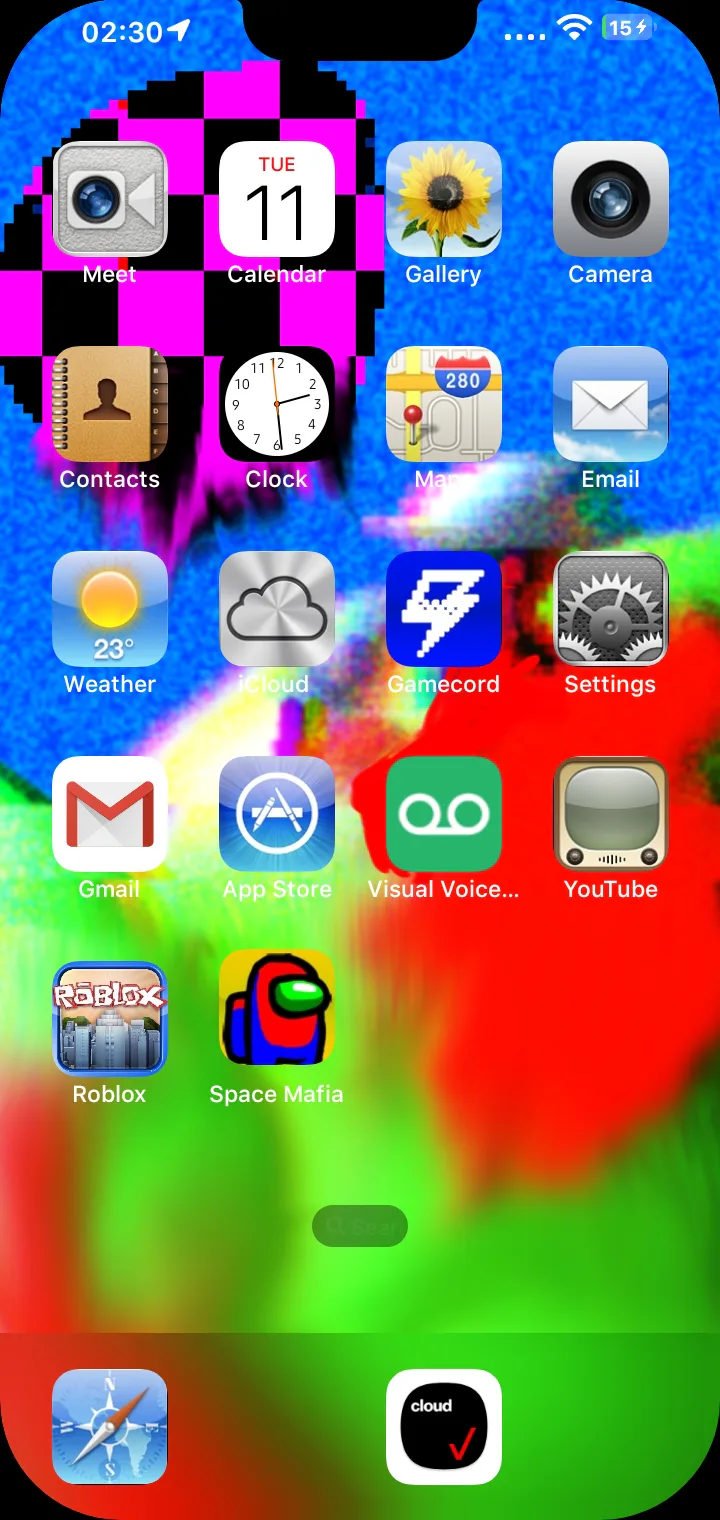720x1520 pixels.
Task: Launch Gamecord
Action: [x=444, y=610]
